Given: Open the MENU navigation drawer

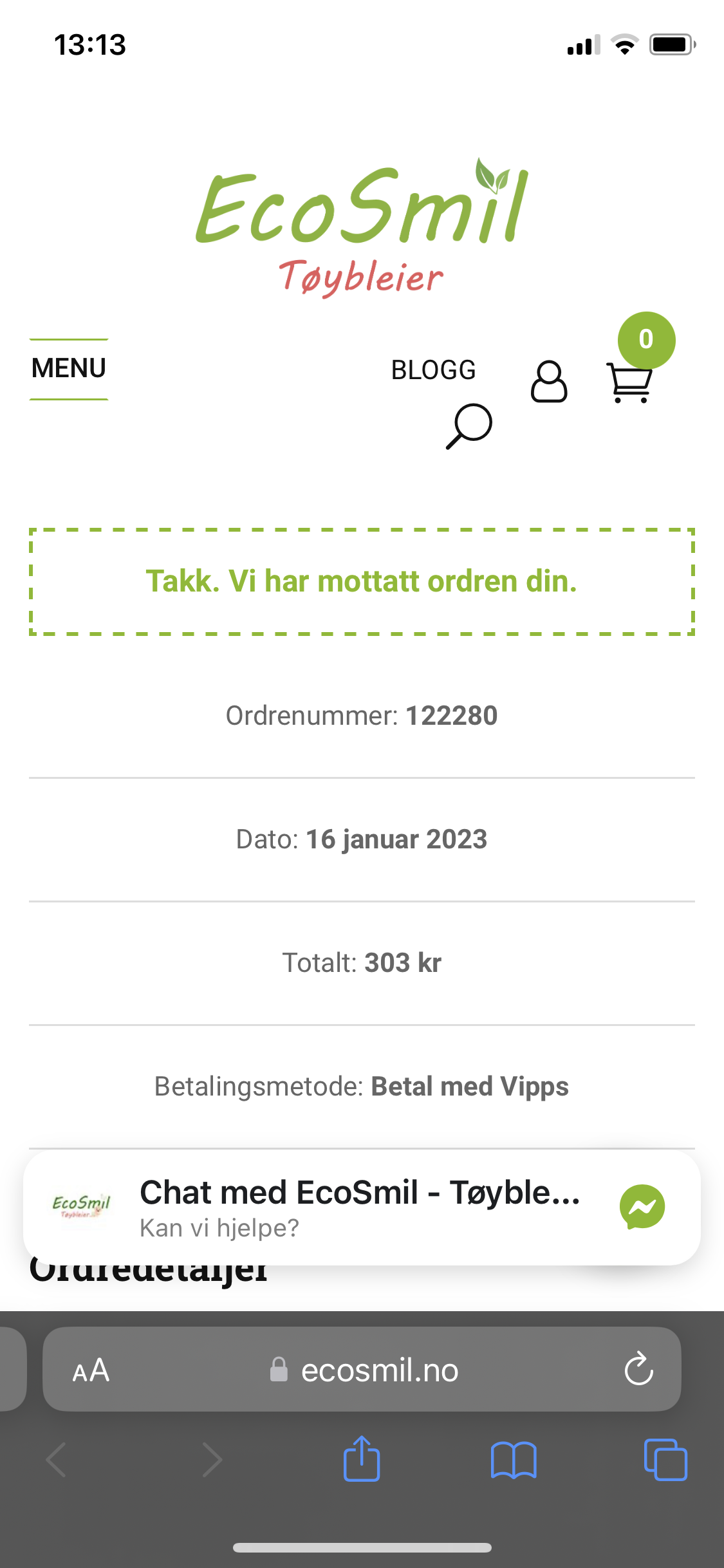Looking at the screenshot, I should [x=69, y=369].
